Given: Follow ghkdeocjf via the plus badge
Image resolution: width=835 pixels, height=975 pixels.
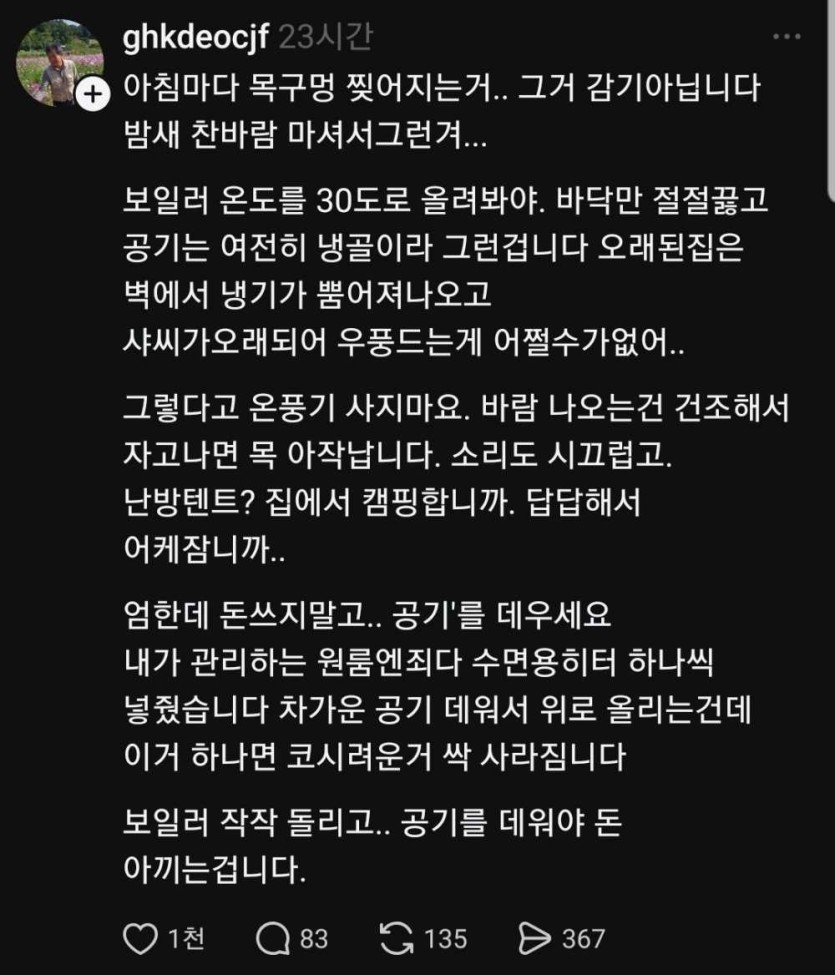Looking at the screenshot, I should pos(92,95).
